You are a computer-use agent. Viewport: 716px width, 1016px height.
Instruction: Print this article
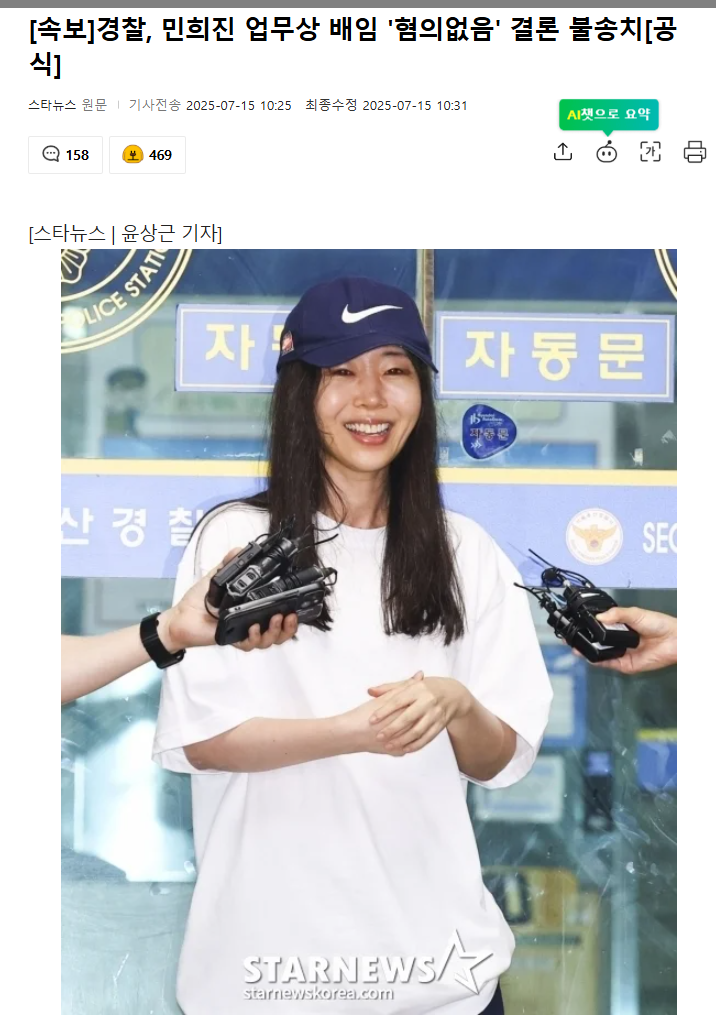click(695, 152)
